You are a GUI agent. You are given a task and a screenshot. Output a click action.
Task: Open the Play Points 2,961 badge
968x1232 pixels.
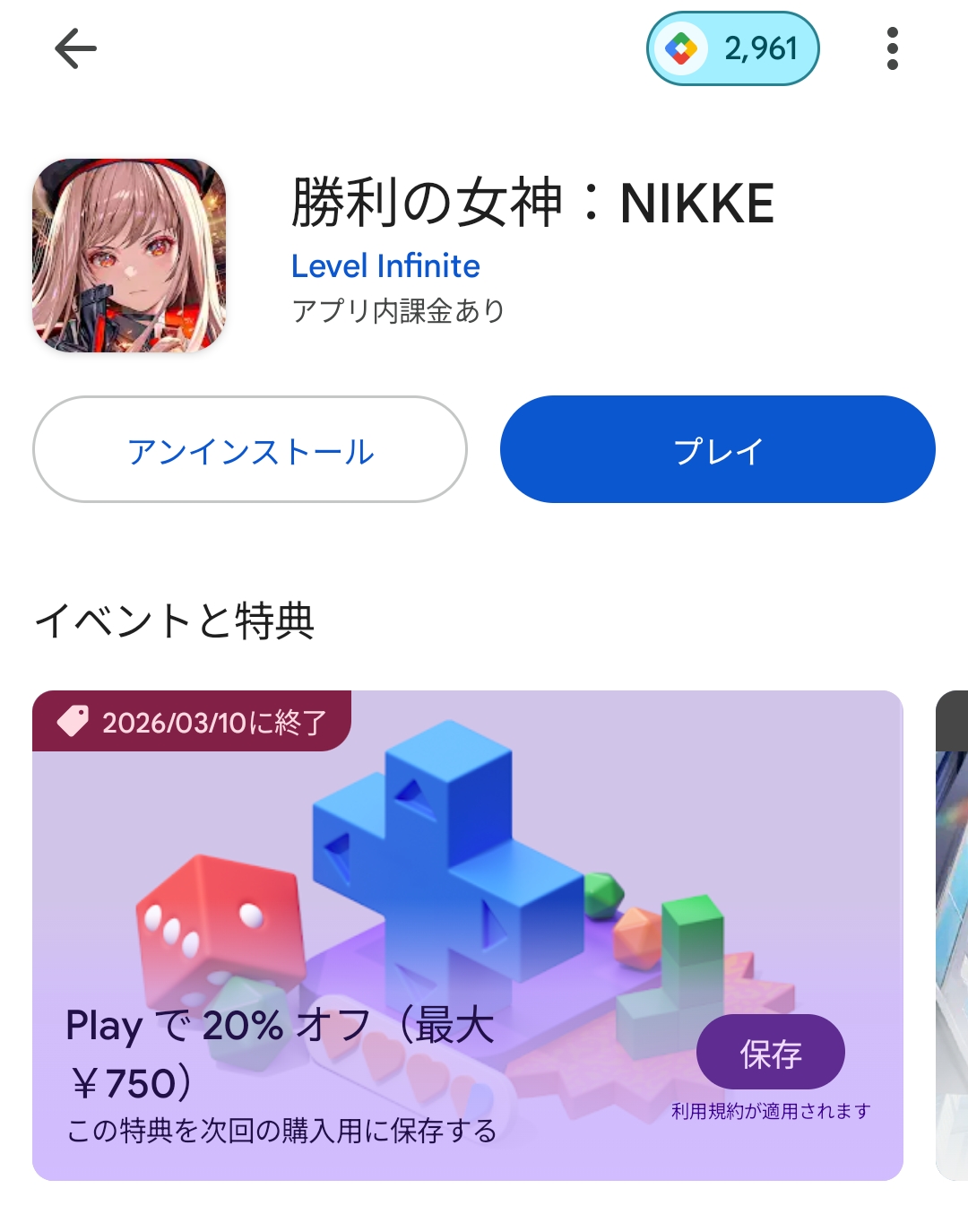pyautogui.click(x=733, y=48)
